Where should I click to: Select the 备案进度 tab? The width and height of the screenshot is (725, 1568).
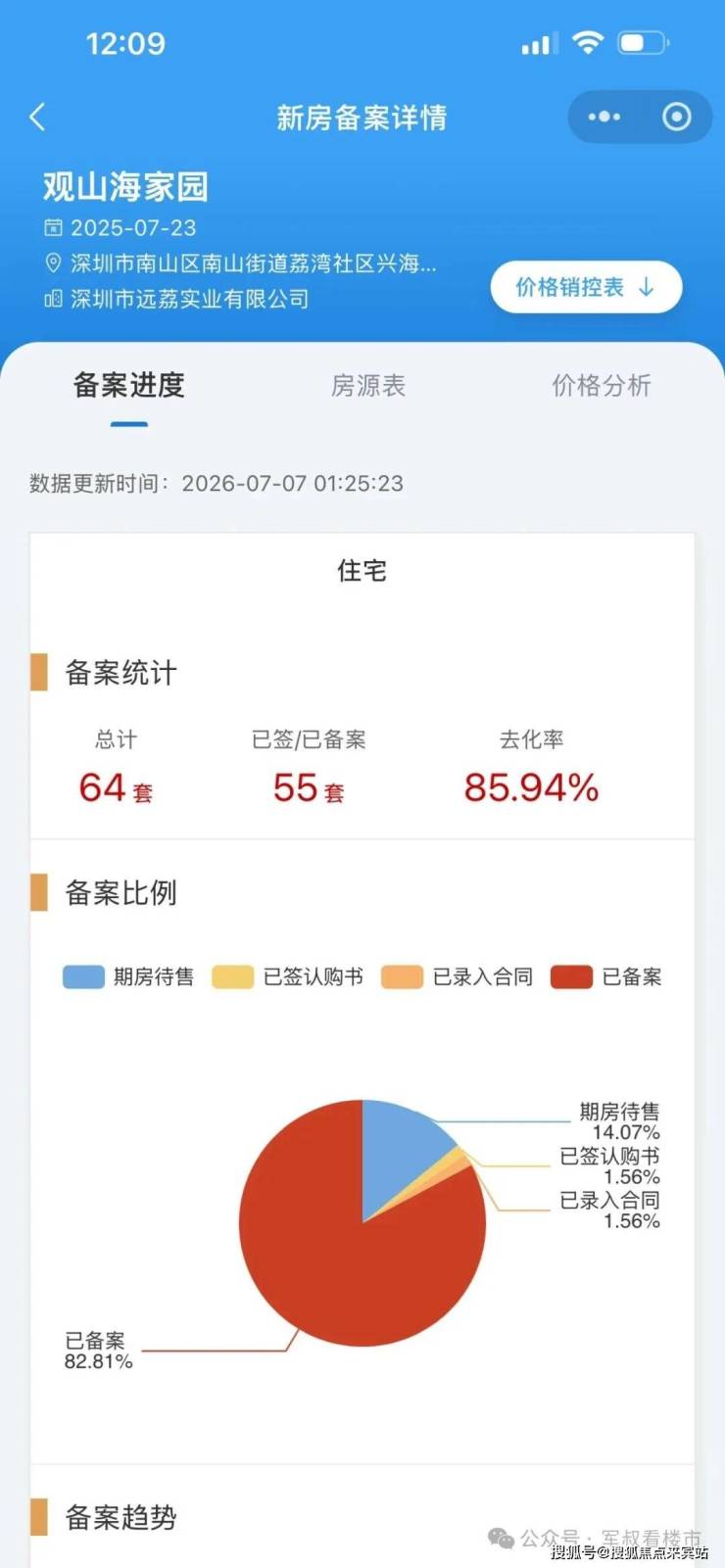tap(129, 386)
